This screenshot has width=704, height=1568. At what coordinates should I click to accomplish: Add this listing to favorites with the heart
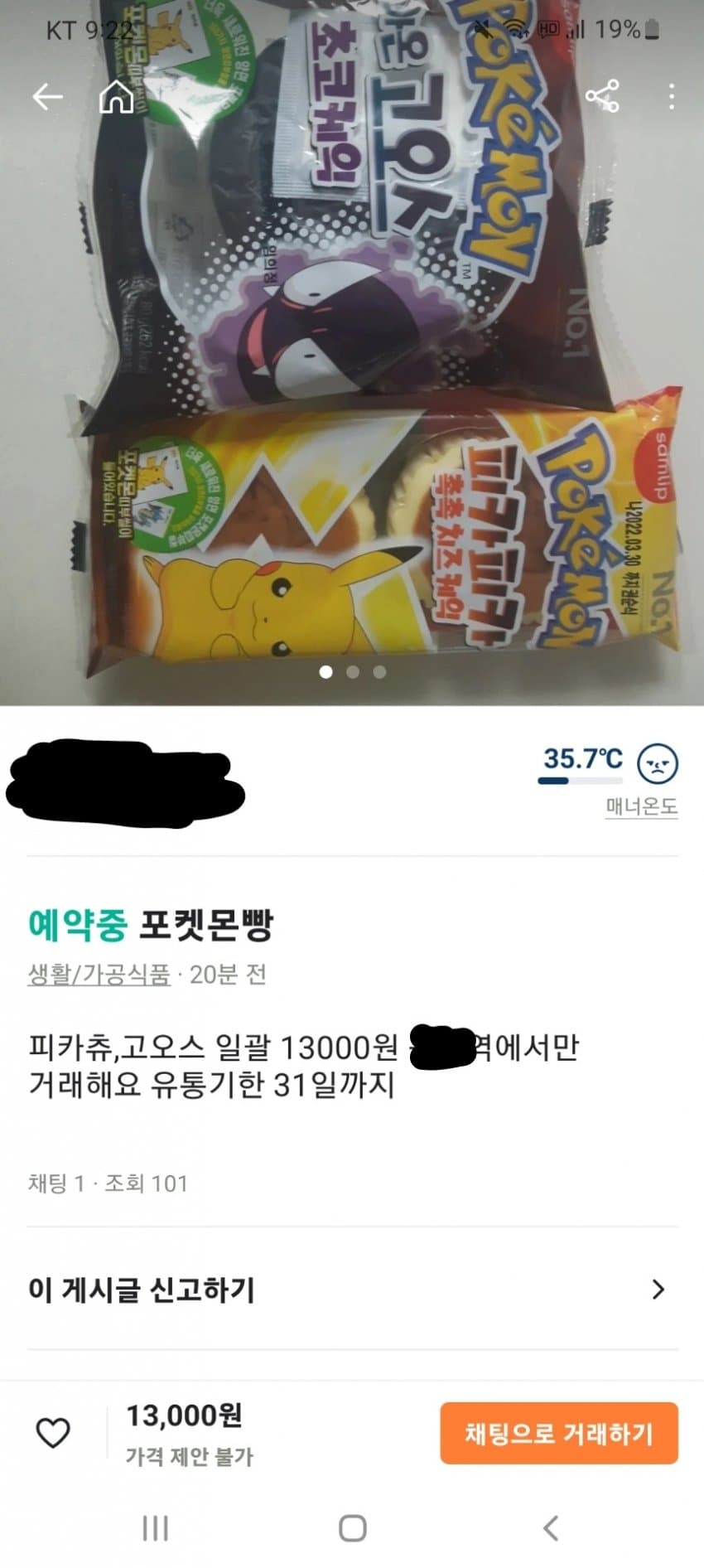[53, 1433]
